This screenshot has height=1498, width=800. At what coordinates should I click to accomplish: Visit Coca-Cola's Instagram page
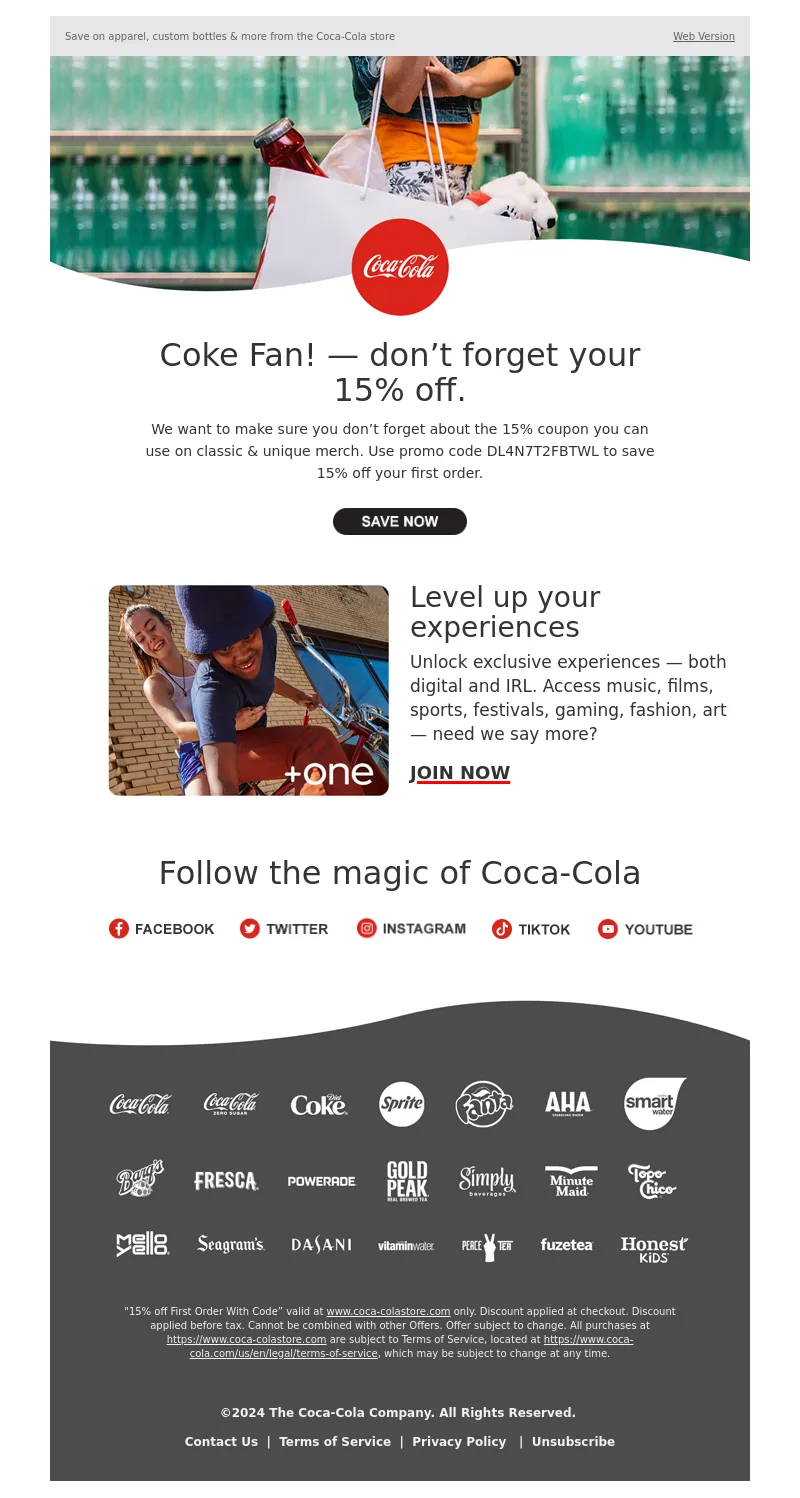click(x=411, y=928)
